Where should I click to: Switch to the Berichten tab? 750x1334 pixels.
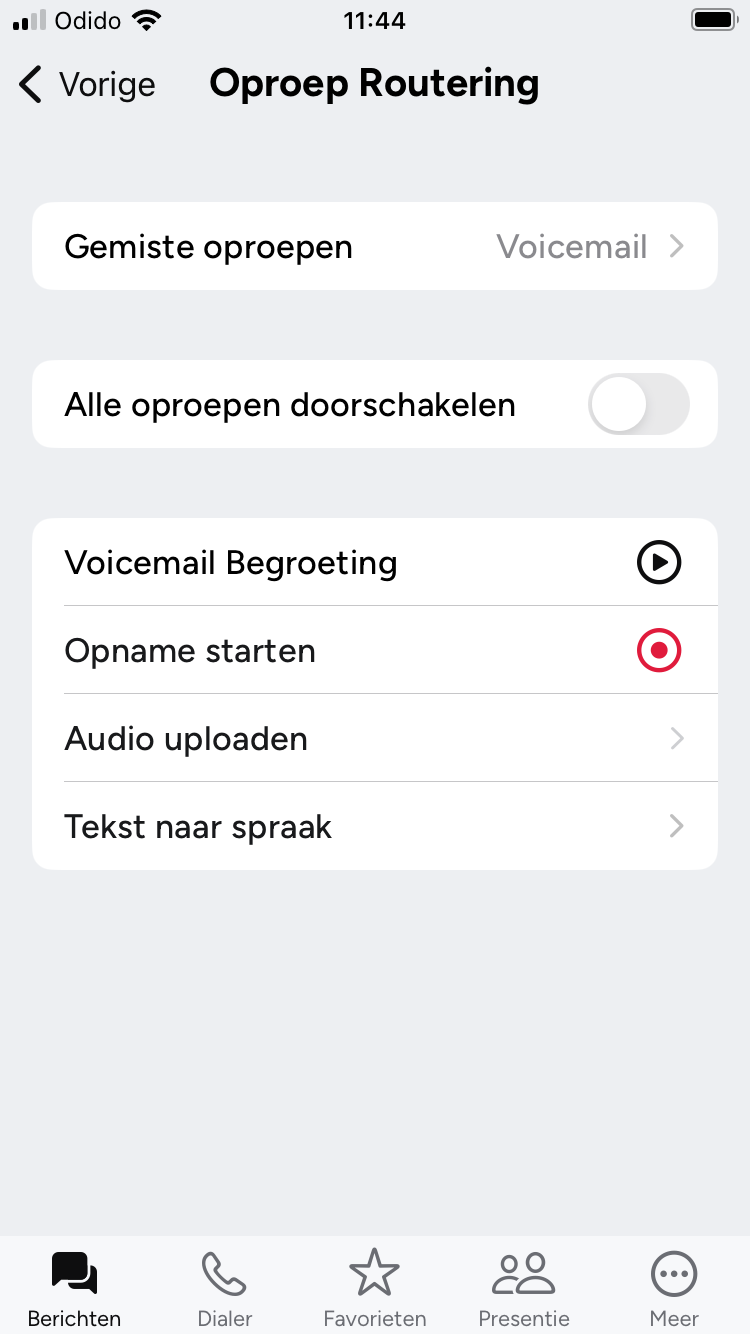pos(75,1288)
